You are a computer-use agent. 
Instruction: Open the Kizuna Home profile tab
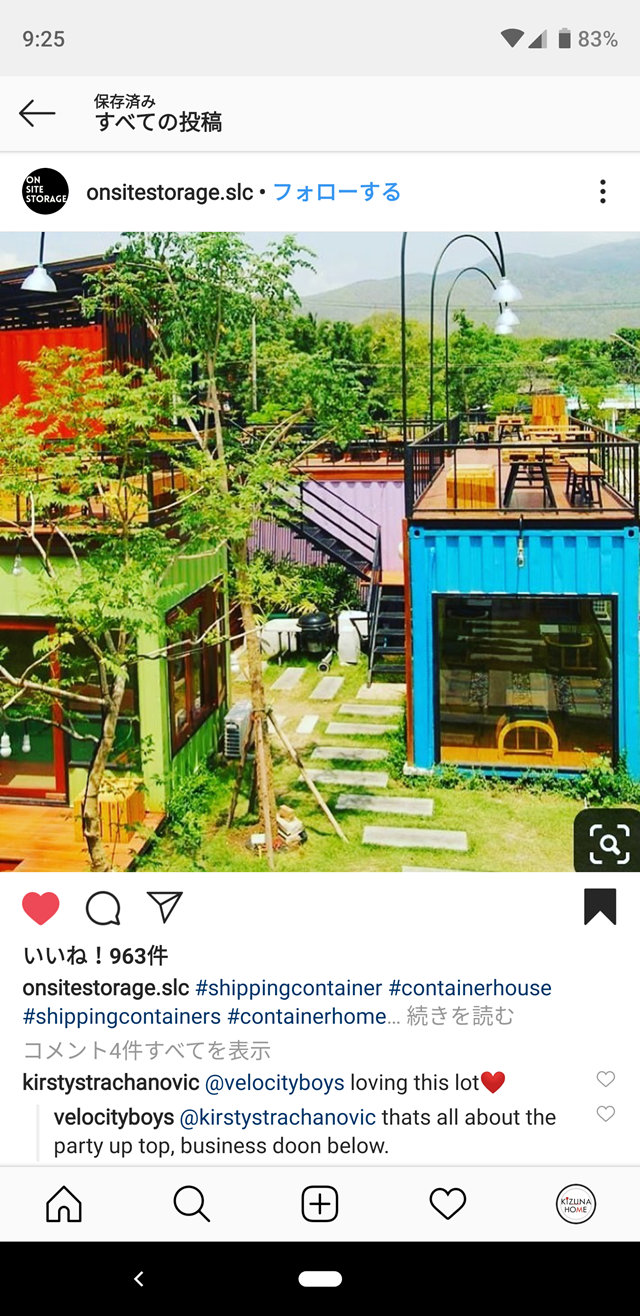click(x=576, y=1204)
